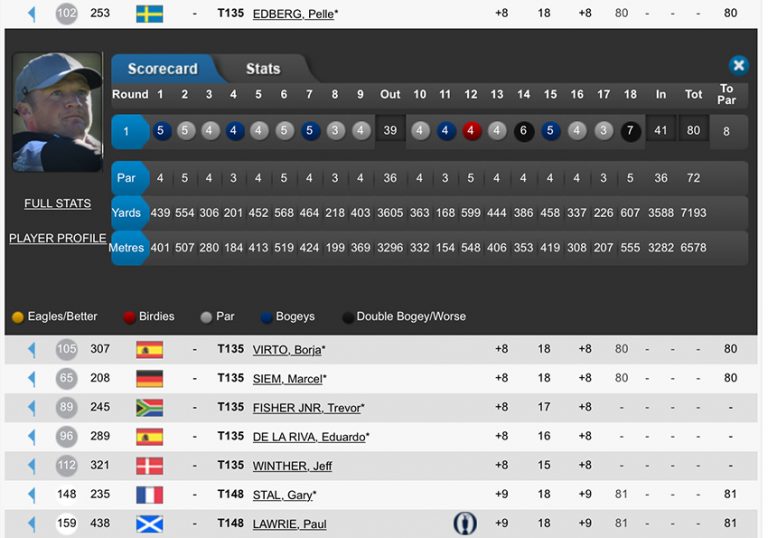Open SIEM, Marcel player link

[x=288, y=379]
